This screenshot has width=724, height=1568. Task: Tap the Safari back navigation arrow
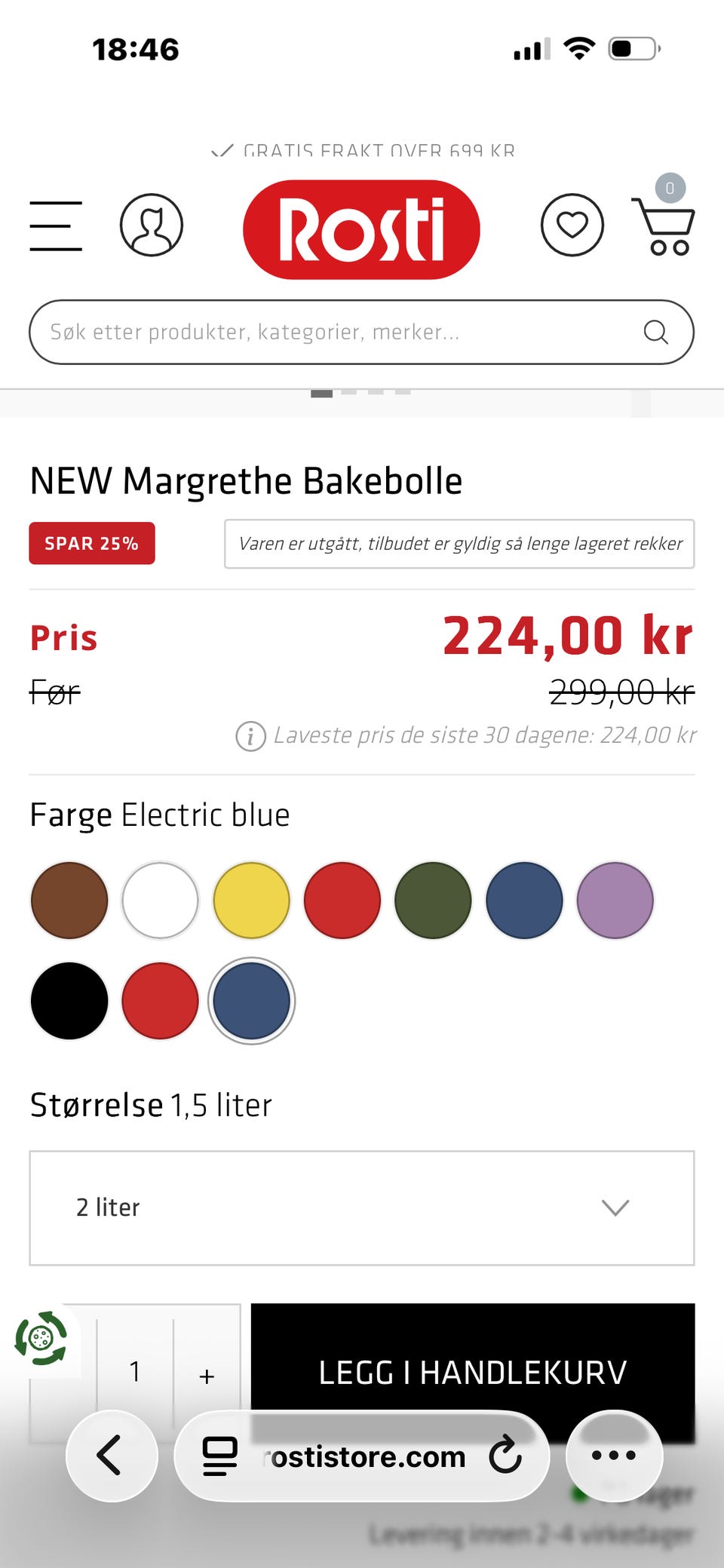(111, 1456)
